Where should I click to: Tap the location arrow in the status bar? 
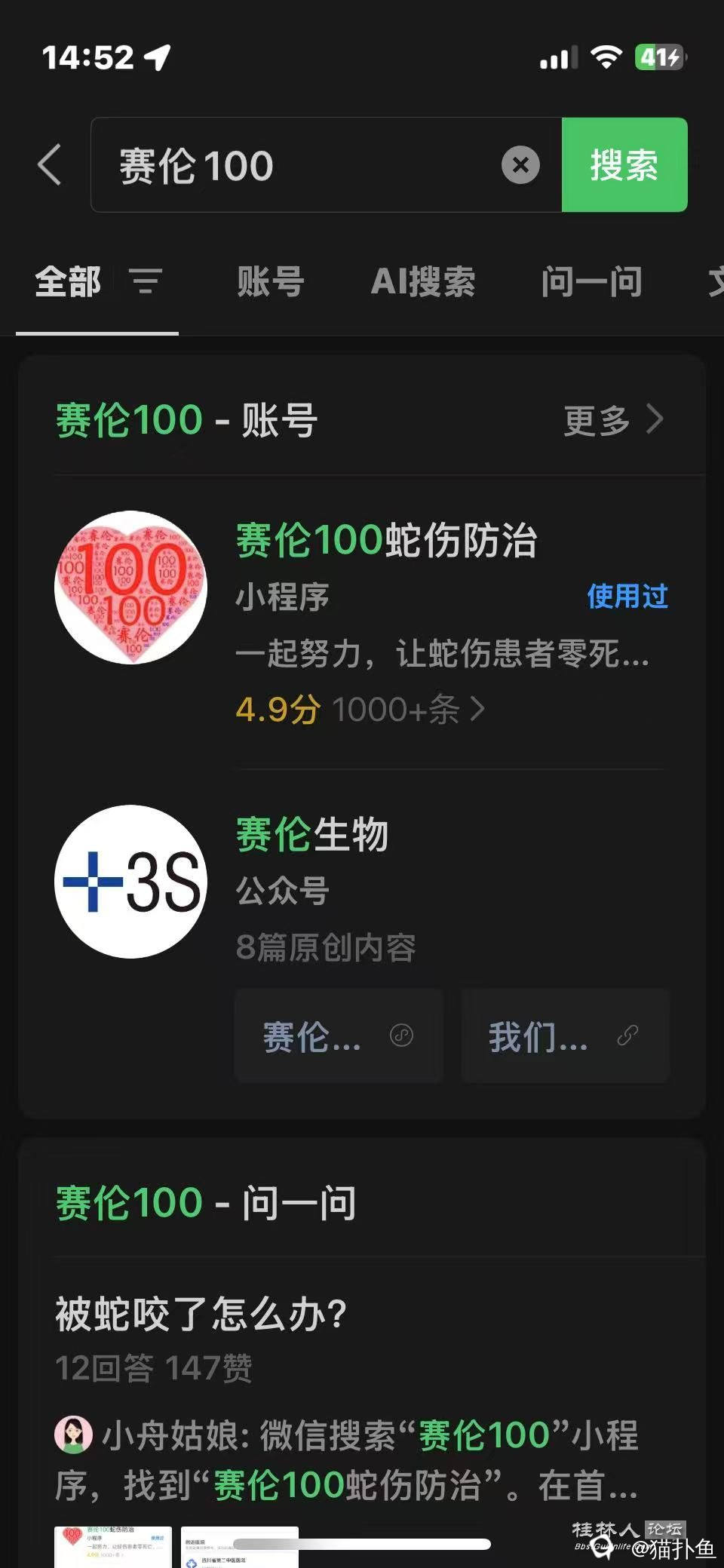(157, 56)
